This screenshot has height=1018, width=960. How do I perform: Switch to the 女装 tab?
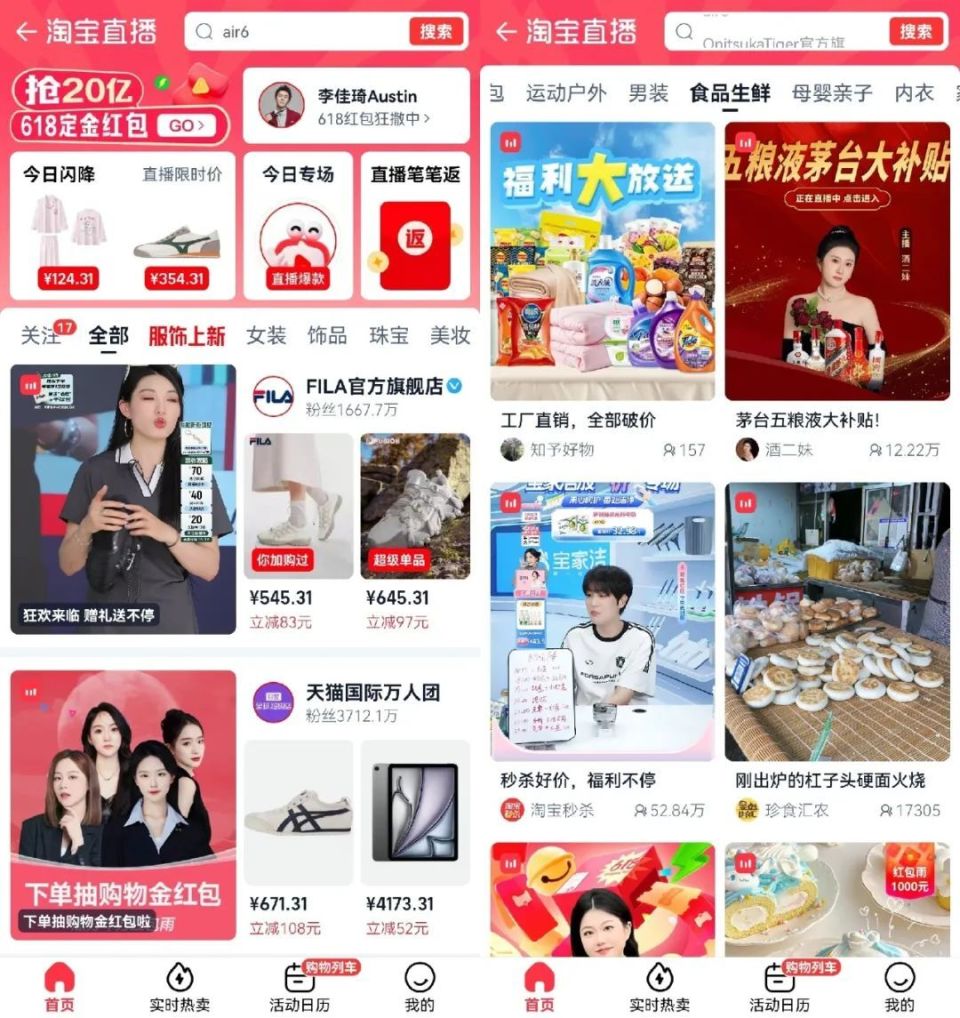pos(267,337)
